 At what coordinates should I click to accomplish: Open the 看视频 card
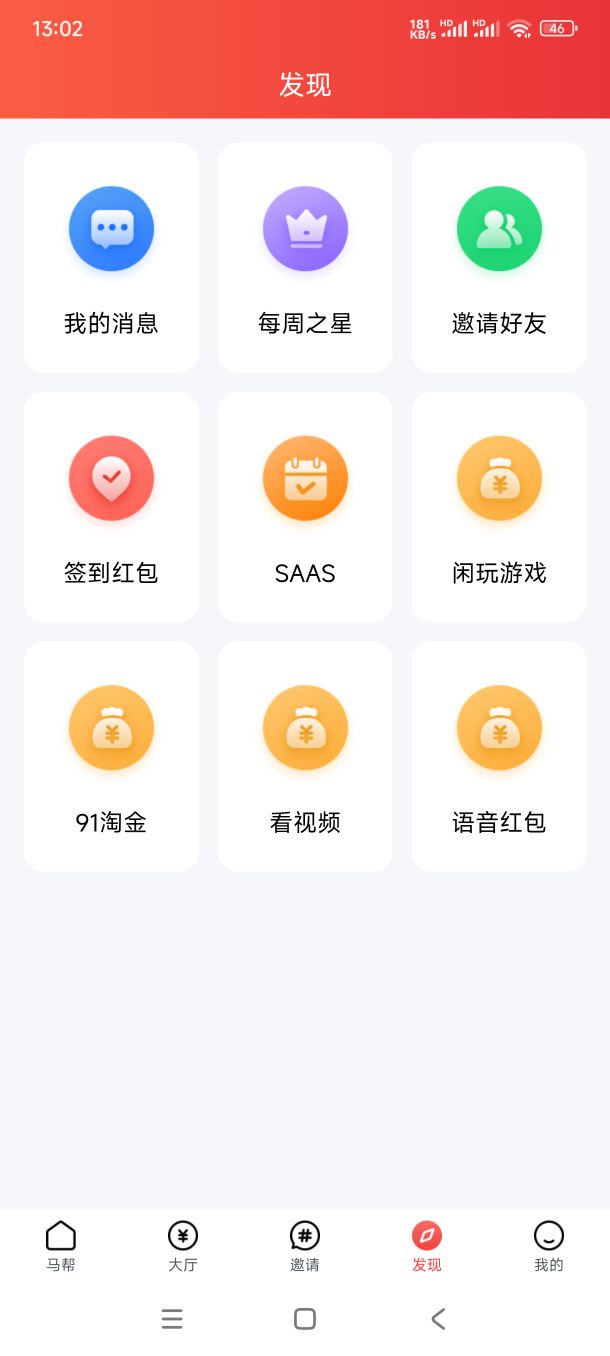click(305, 756)
